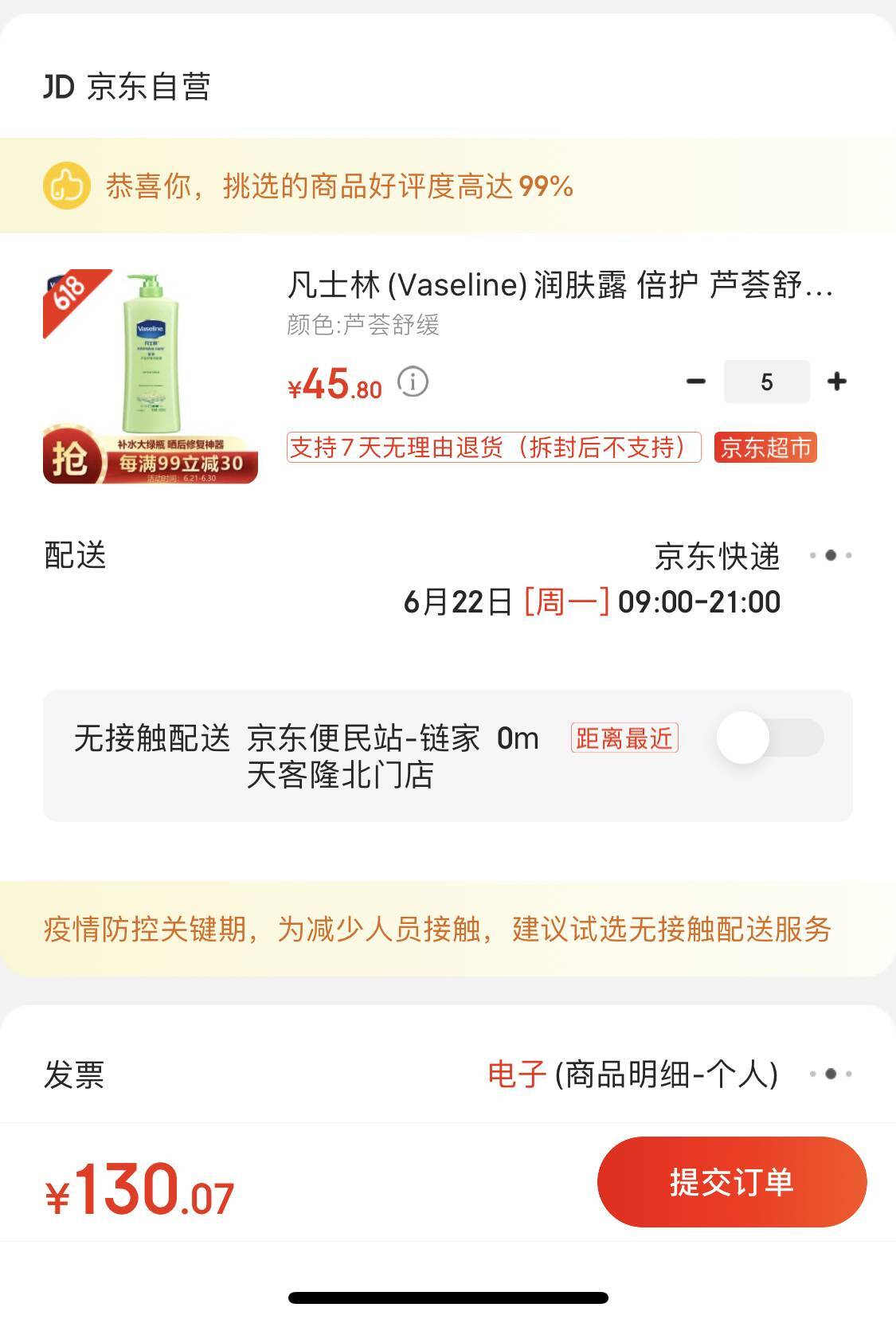
Task: Open price info icon beside ¥45.80
Action: click(x=413, y=382)
